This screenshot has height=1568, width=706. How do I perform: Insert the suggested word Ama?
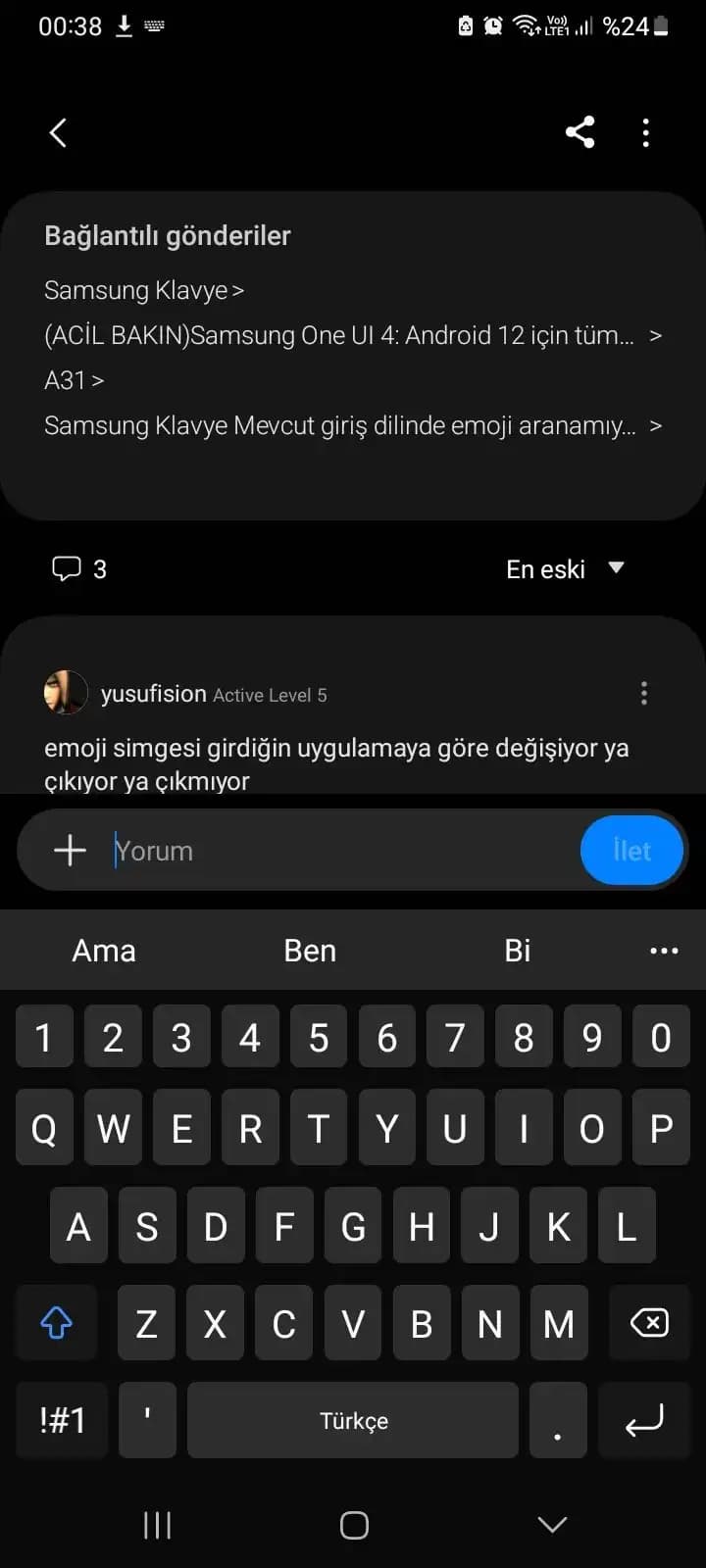pos(104,951)
